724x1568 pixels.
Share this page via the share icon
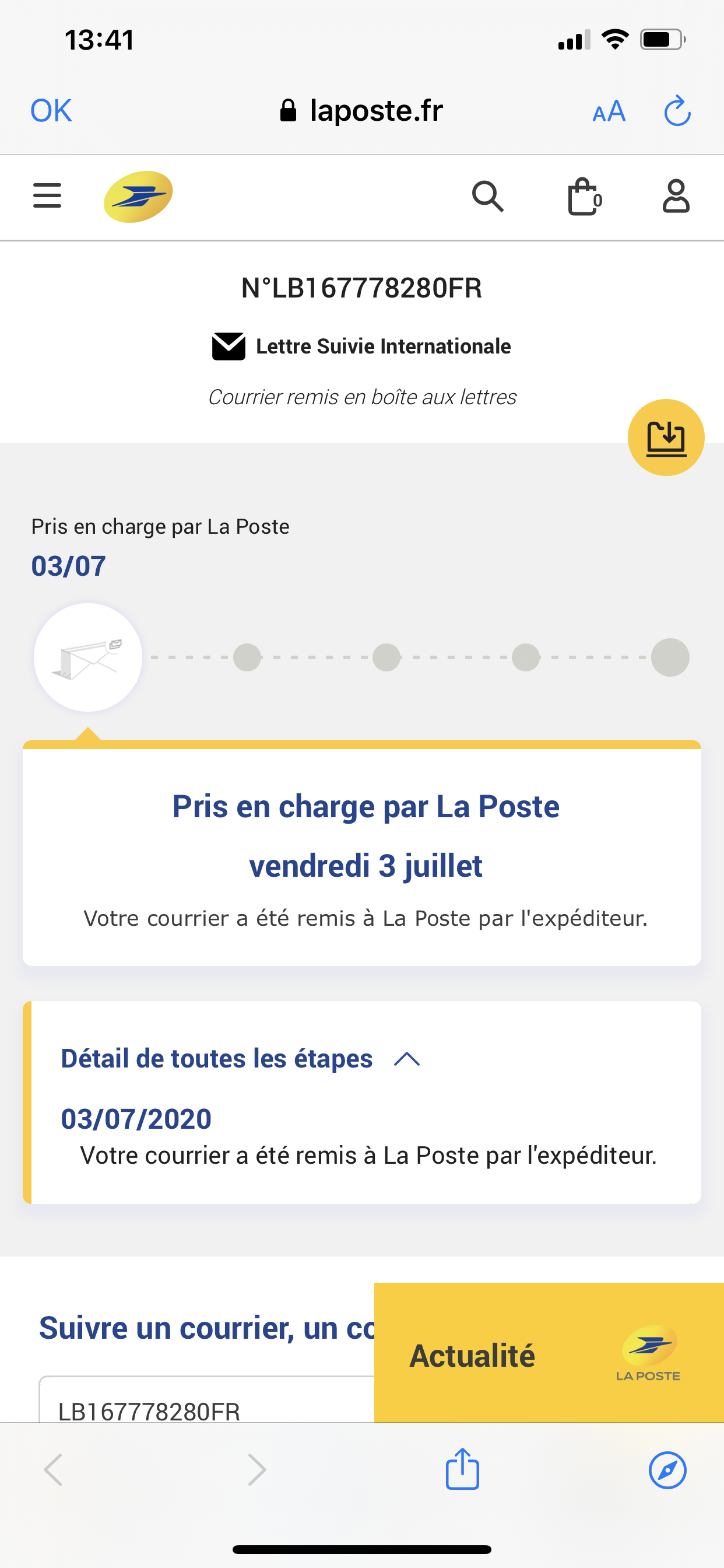[462, 1469]
